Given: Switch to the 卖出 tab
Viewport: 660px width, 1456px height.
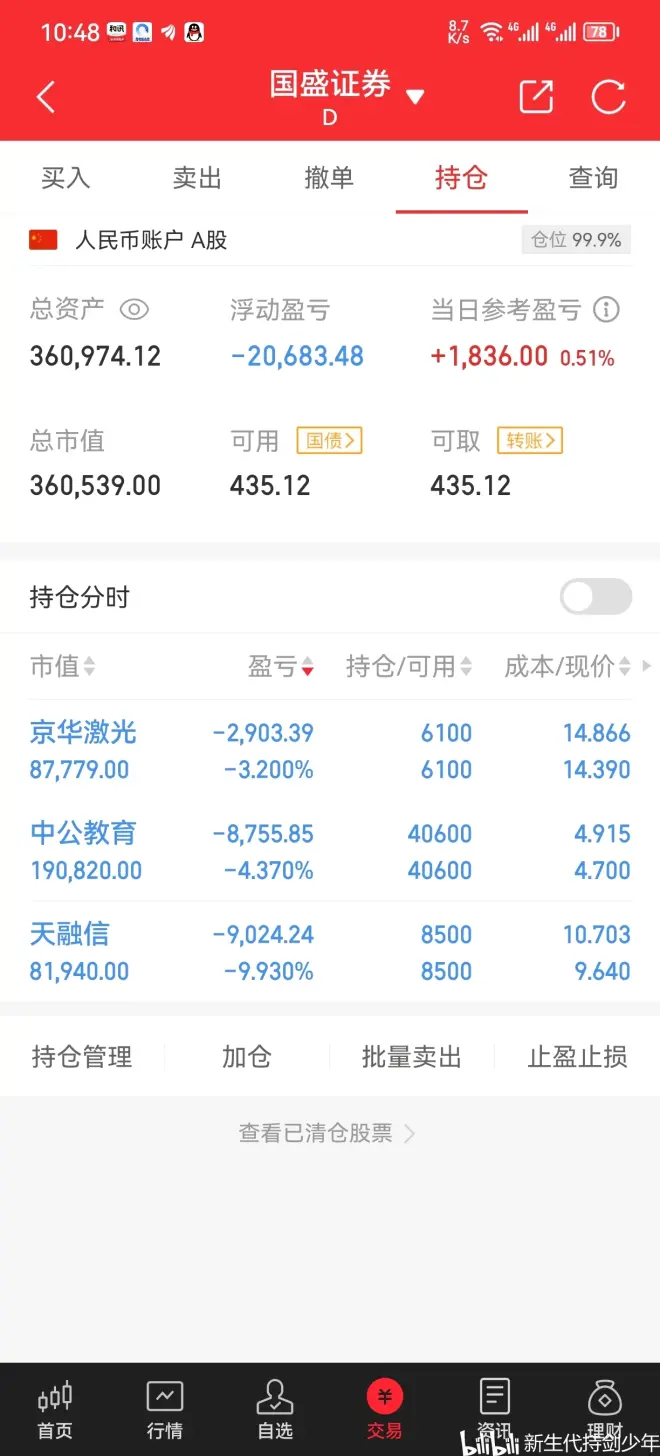Looking at the screenshot, I should pyautogui.click(x=197, y=178).
